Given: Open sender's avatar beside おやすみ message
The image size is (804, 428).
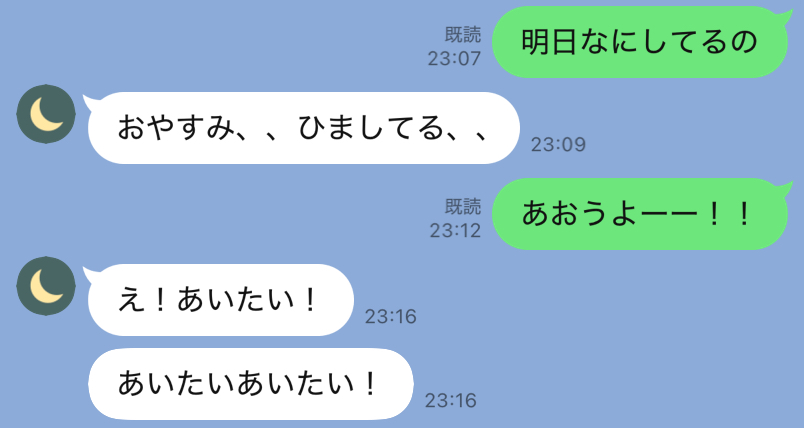Looking at the screenshot, I should 46,114.
